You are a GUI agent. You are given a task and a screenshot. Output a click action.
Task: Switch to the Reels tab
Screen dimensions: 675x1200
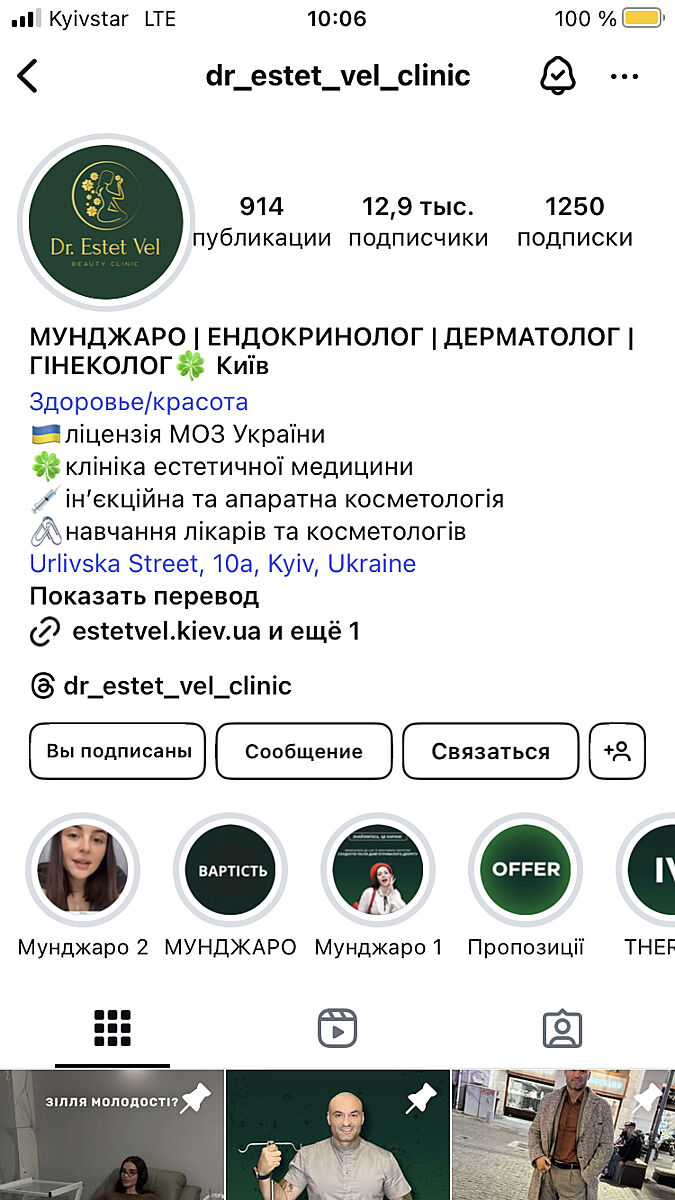click(337, 1027)
